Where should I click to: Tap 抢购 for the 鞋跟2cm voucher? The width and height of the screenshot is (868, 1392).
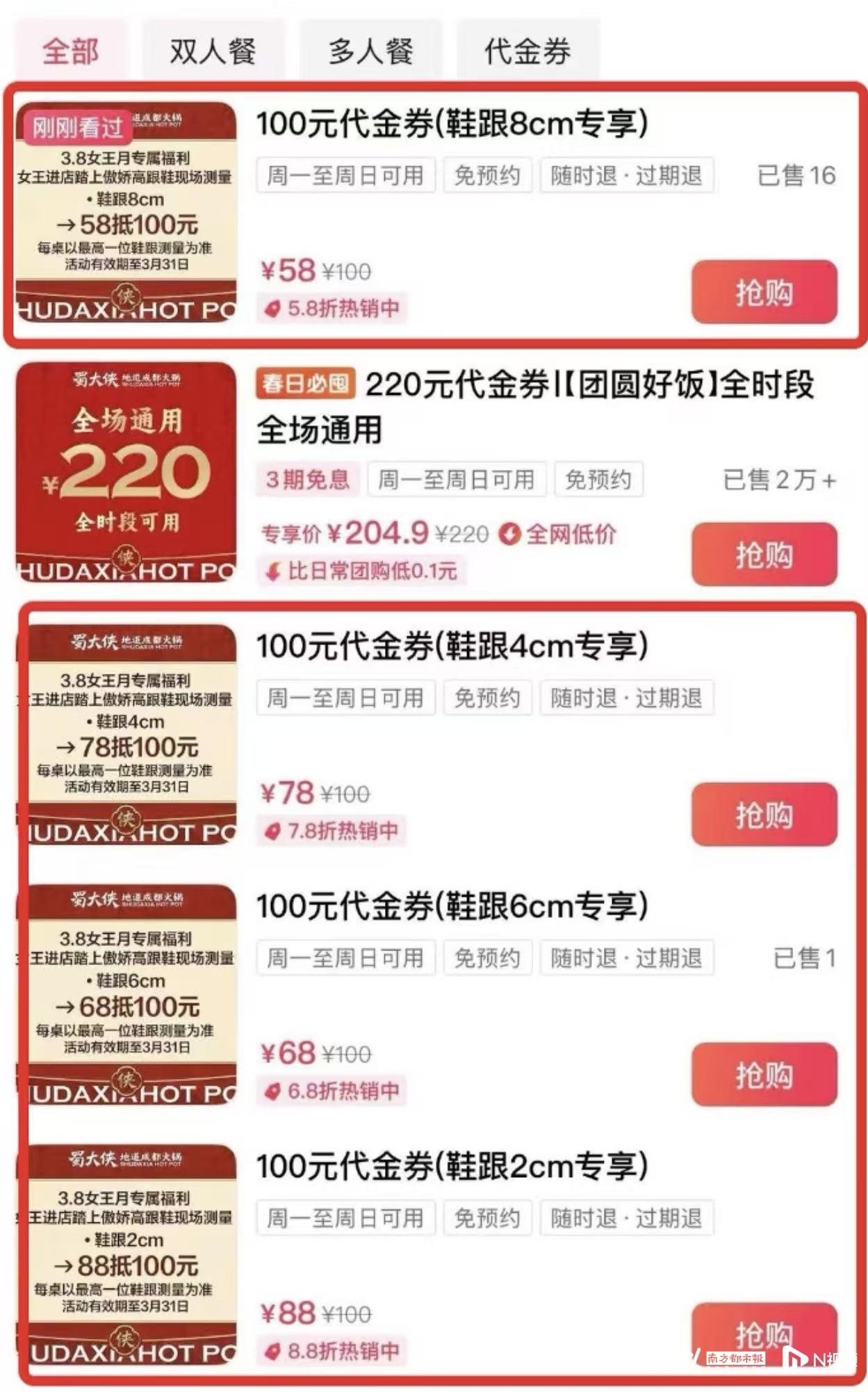click(x=764, y=1332)
